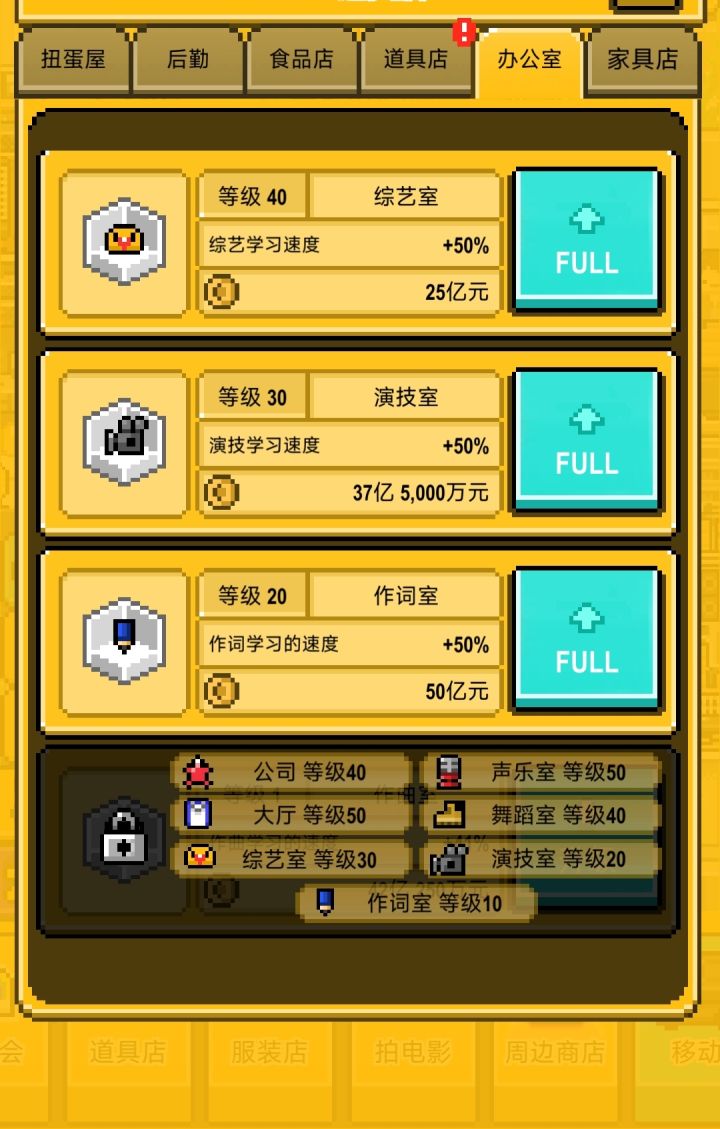
Task: Select the microphone icon beside 声乐室 等级50
Action: pos(450,771)
